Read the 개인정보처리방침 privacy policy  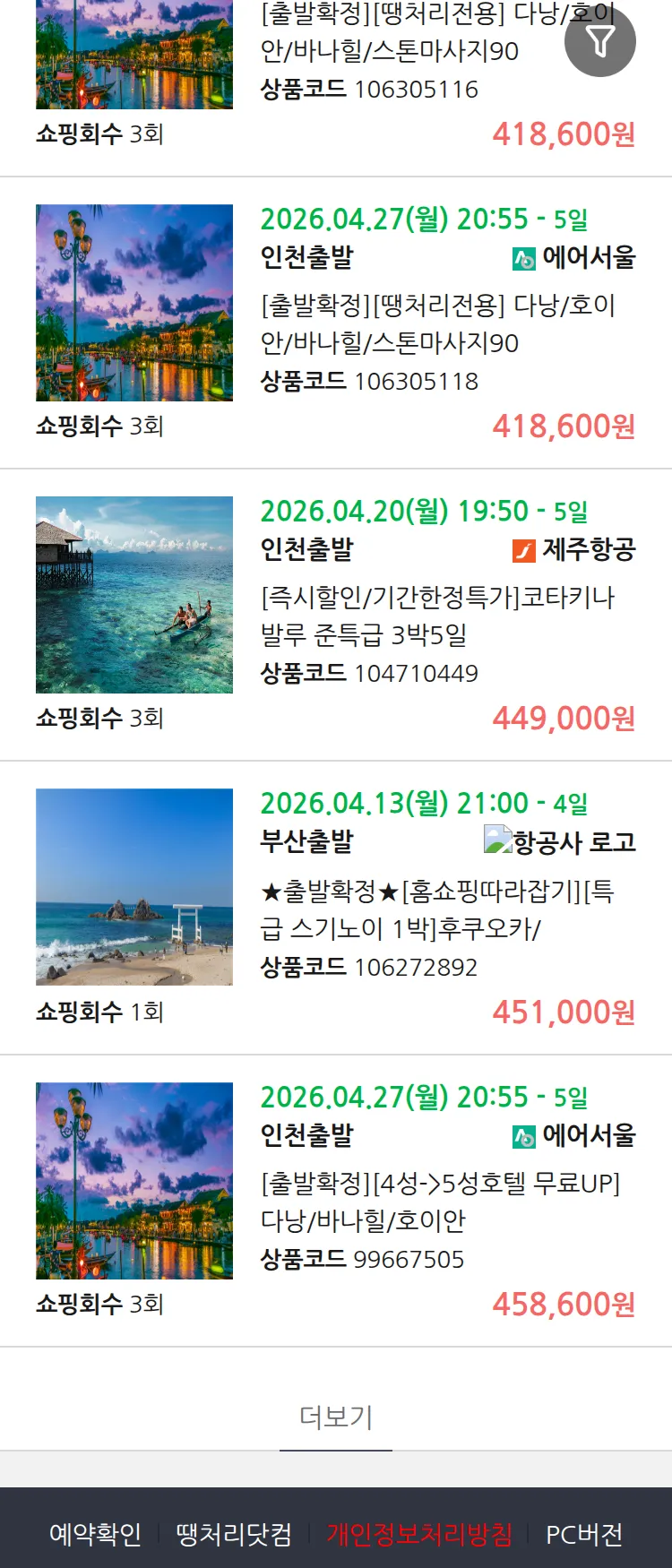click(419, 1534)
